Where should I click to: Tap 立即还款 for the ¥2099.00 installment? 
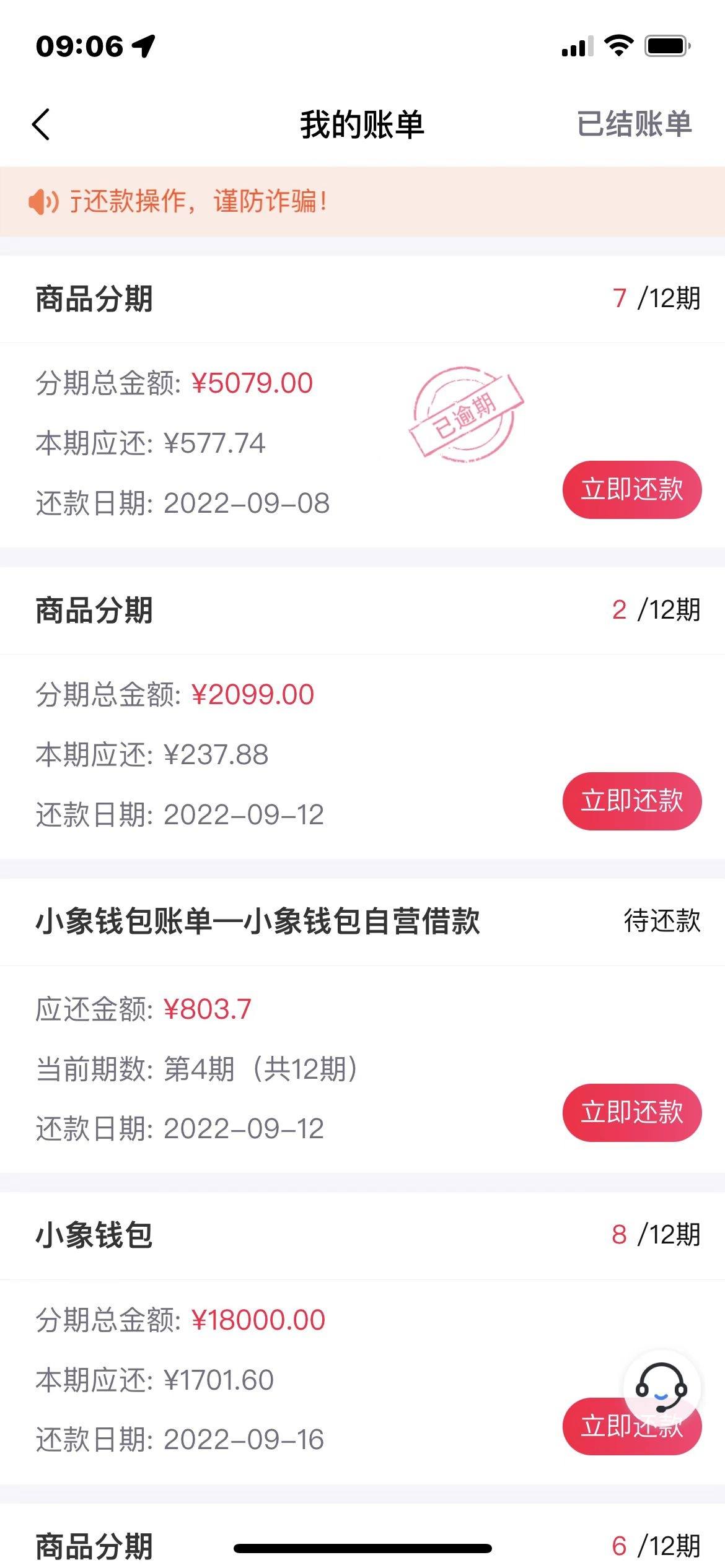point(631,801)
